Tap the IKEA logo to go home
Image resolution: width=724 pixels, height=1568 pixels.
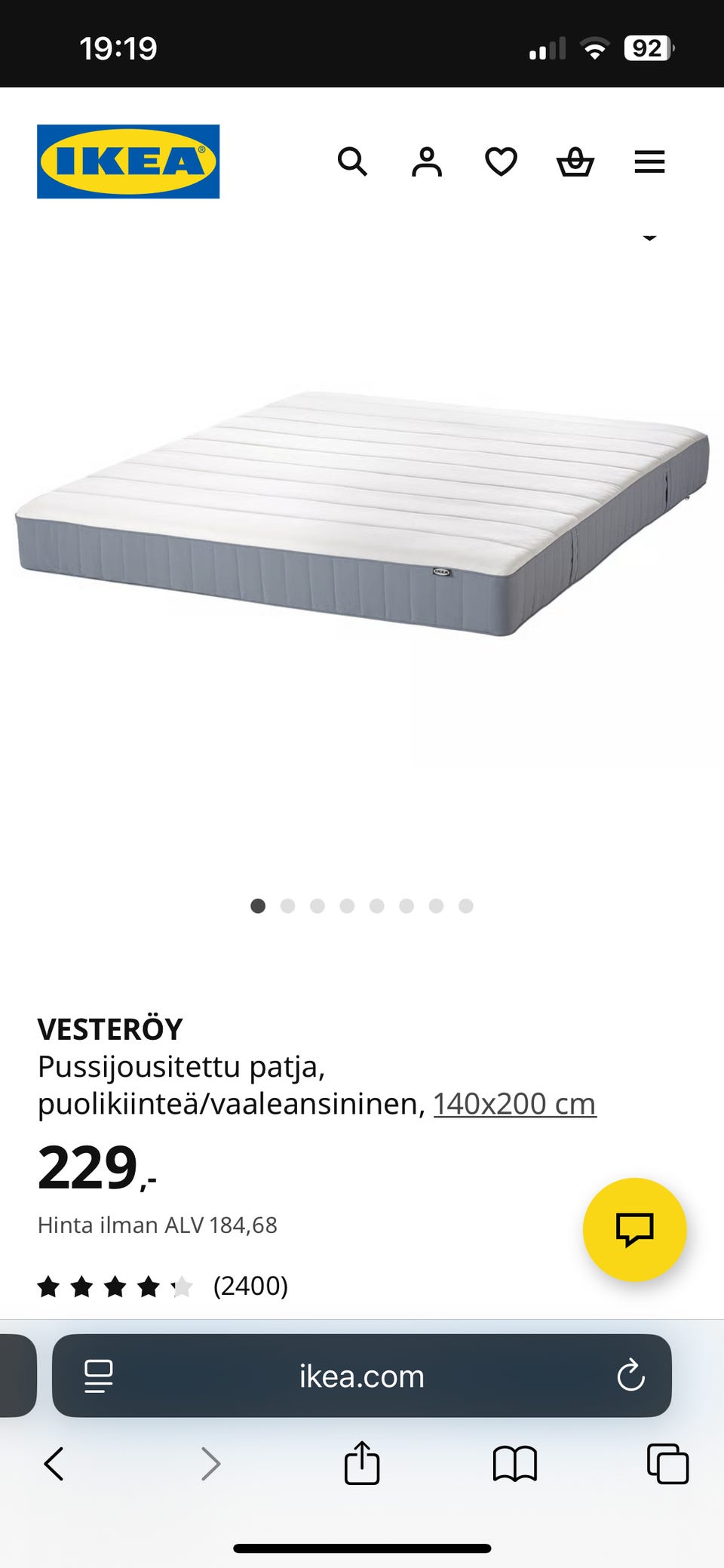[128, 161]
